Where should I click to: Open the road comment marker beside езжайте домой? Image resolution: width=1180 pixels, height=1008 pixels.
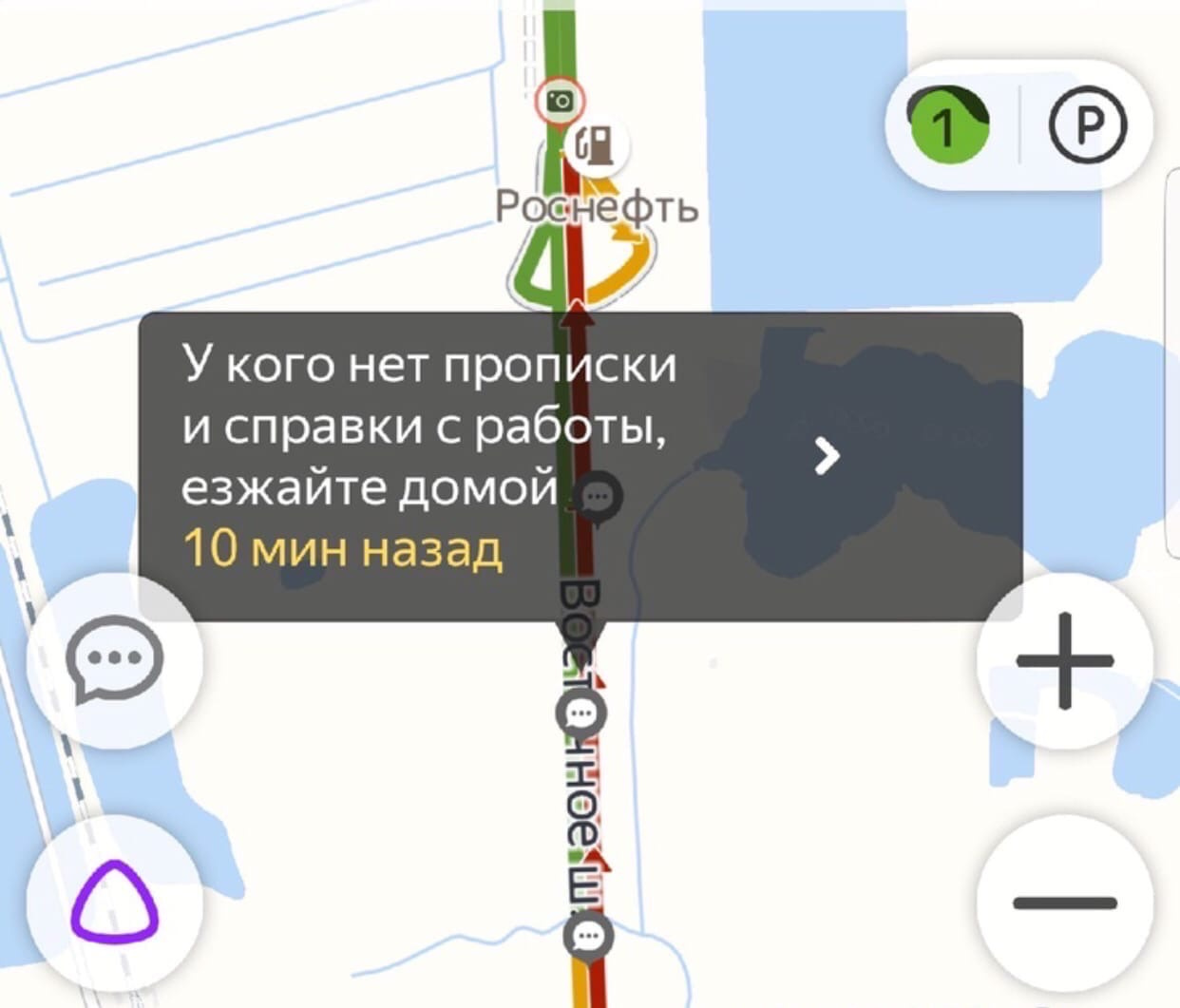point(598,497)
